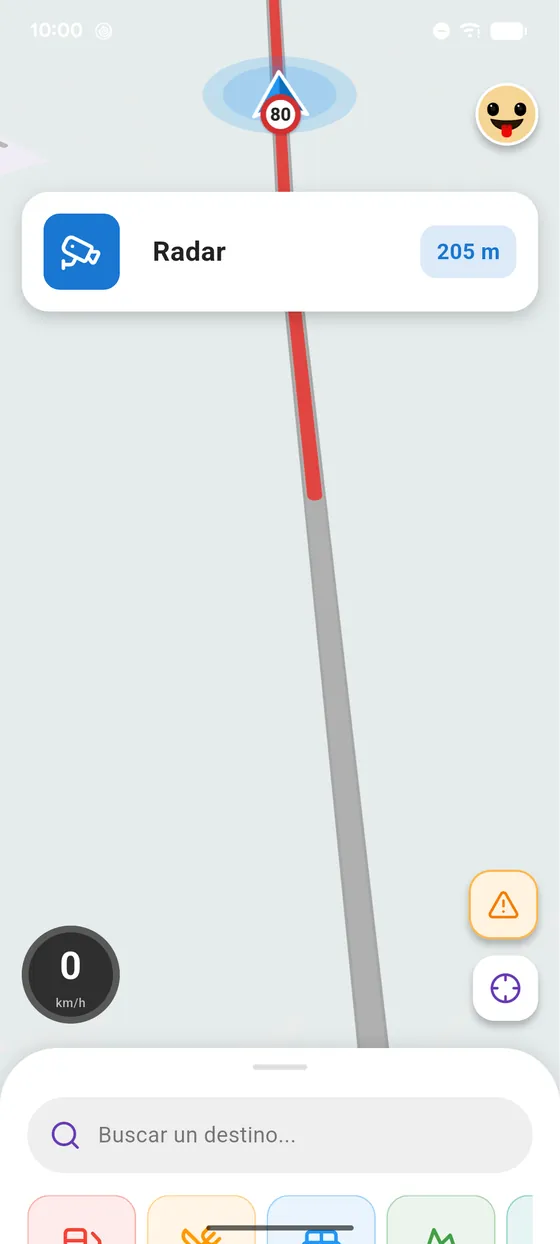Select the red fuel station category chip
The height and width of the screenshot is (1244, 560).
click(81, 1220)
